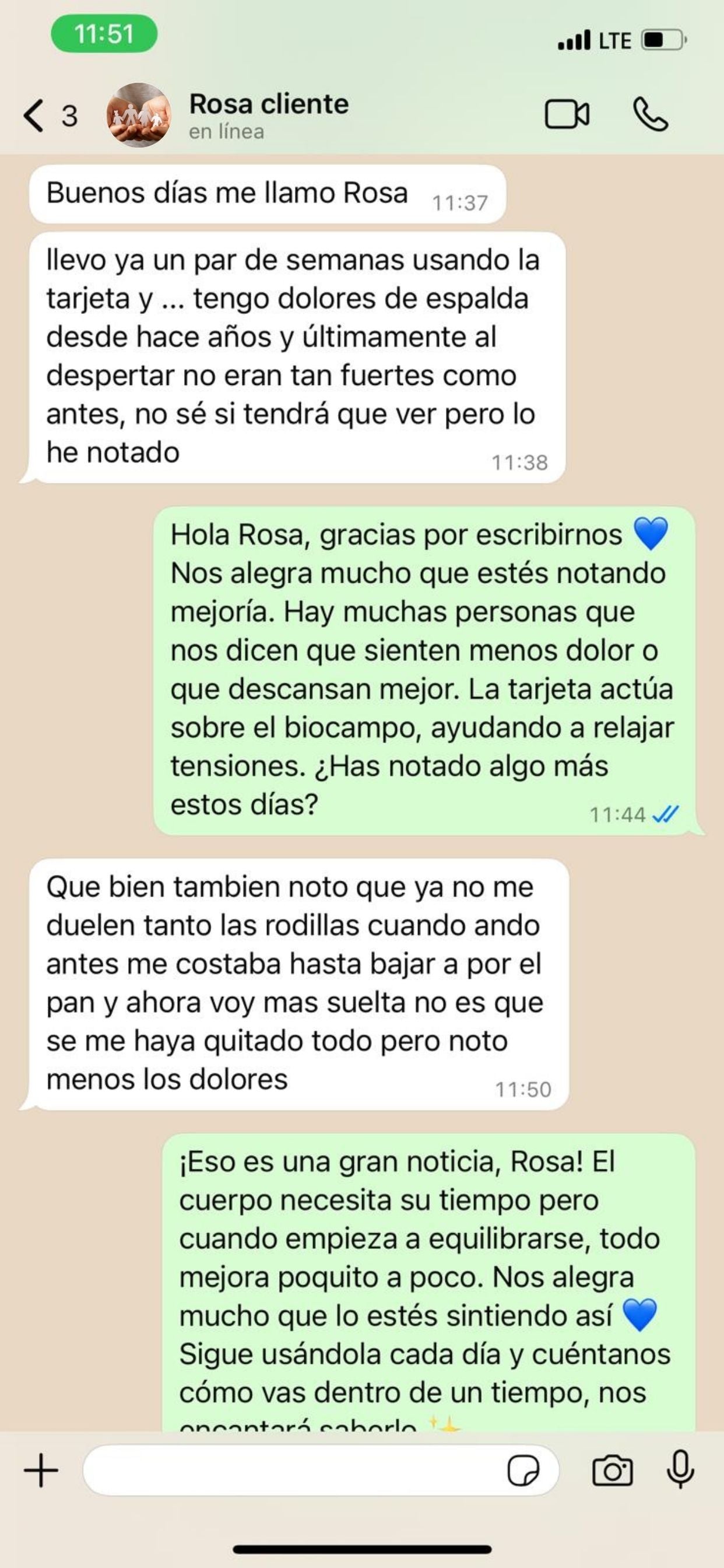Open the camera to send a photo

pos(612,1471)
